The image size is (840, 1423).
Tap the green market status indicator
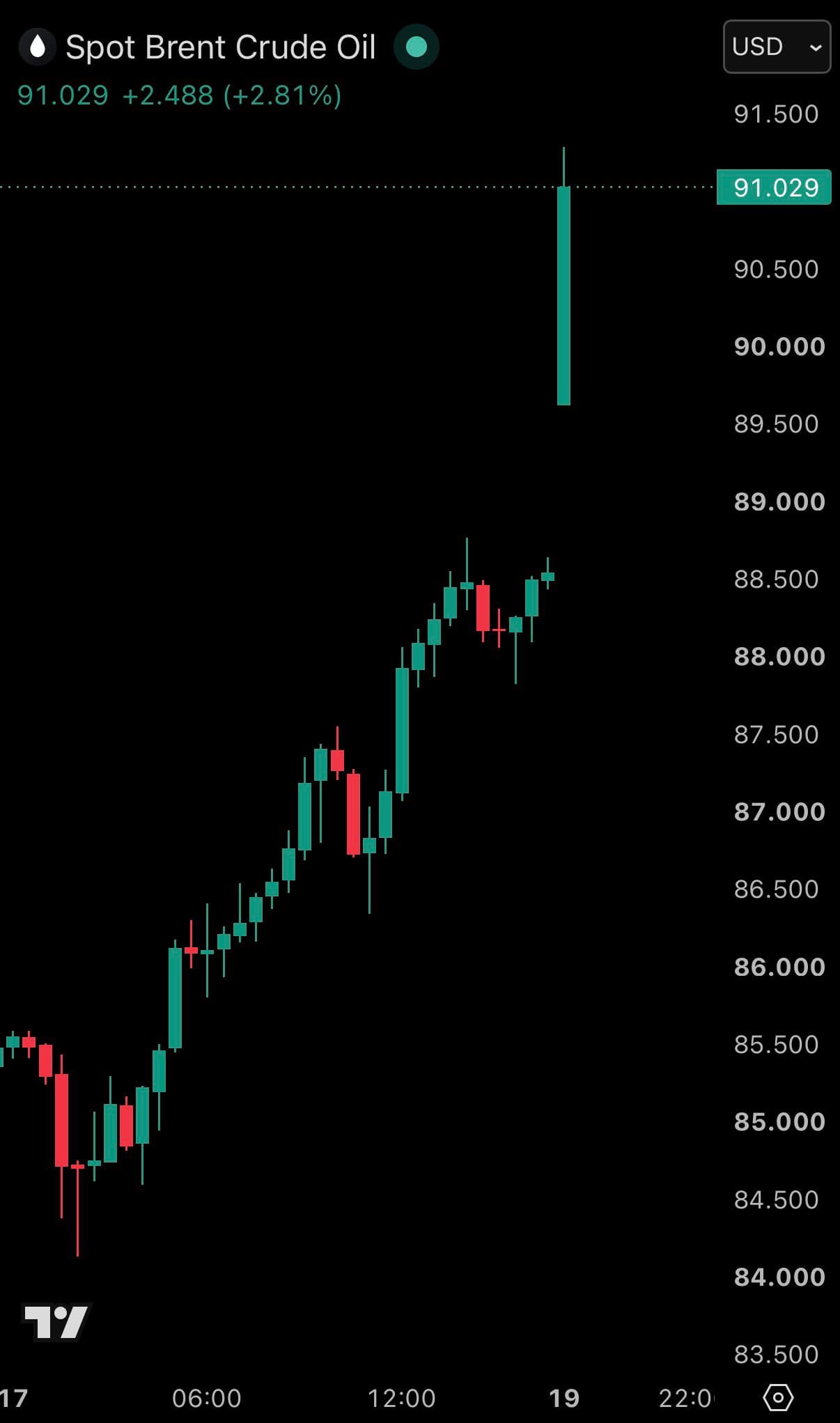(x=417, y=47)
